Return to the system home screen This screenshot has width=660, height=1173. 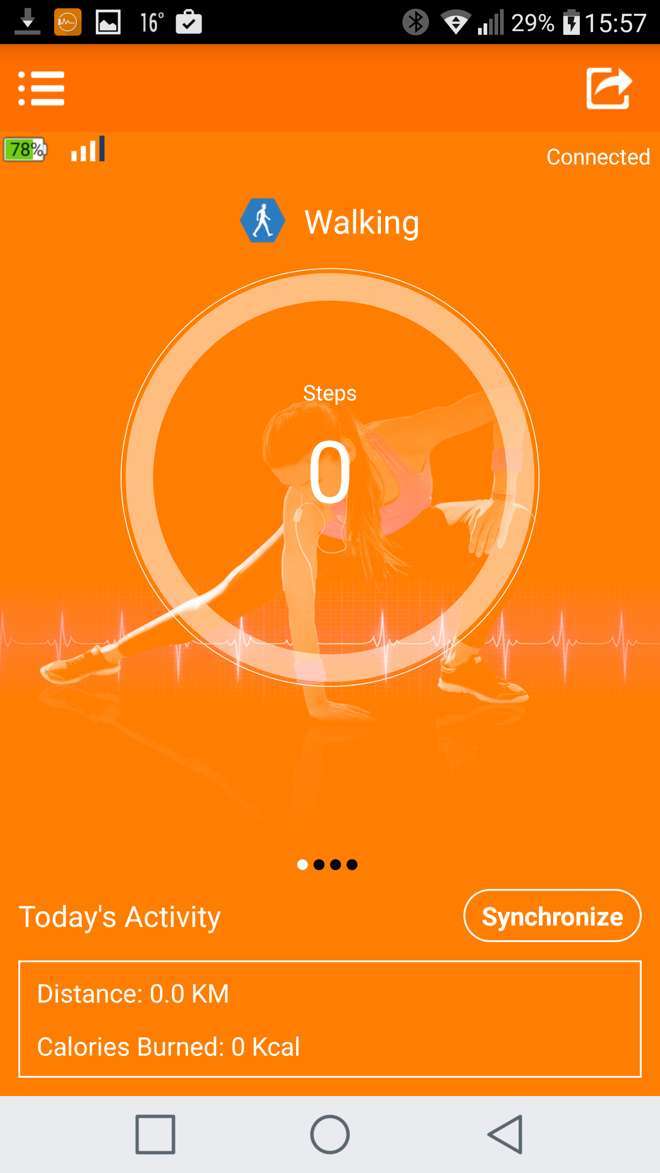pyautogui.click(x=330, y=1135)
